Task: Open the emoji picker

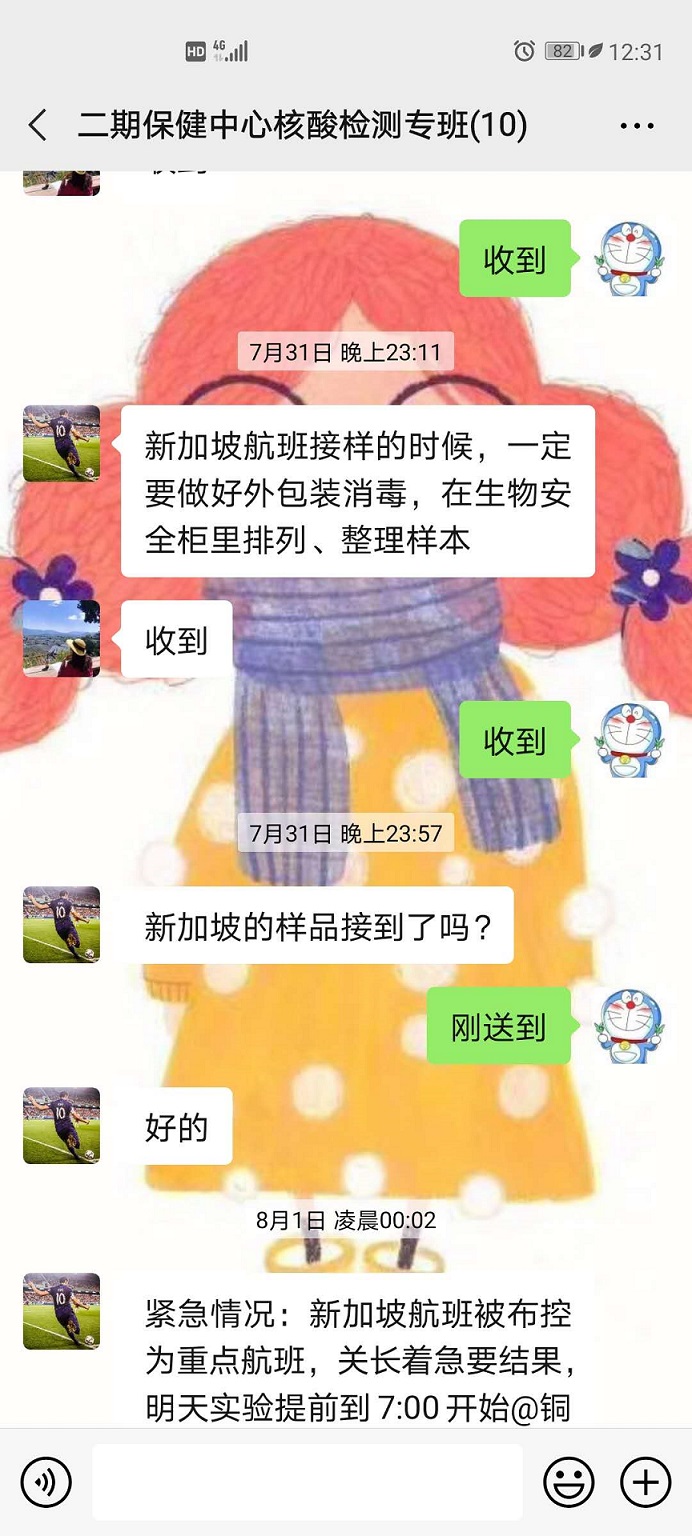Action: click(x=568, y=1481)
